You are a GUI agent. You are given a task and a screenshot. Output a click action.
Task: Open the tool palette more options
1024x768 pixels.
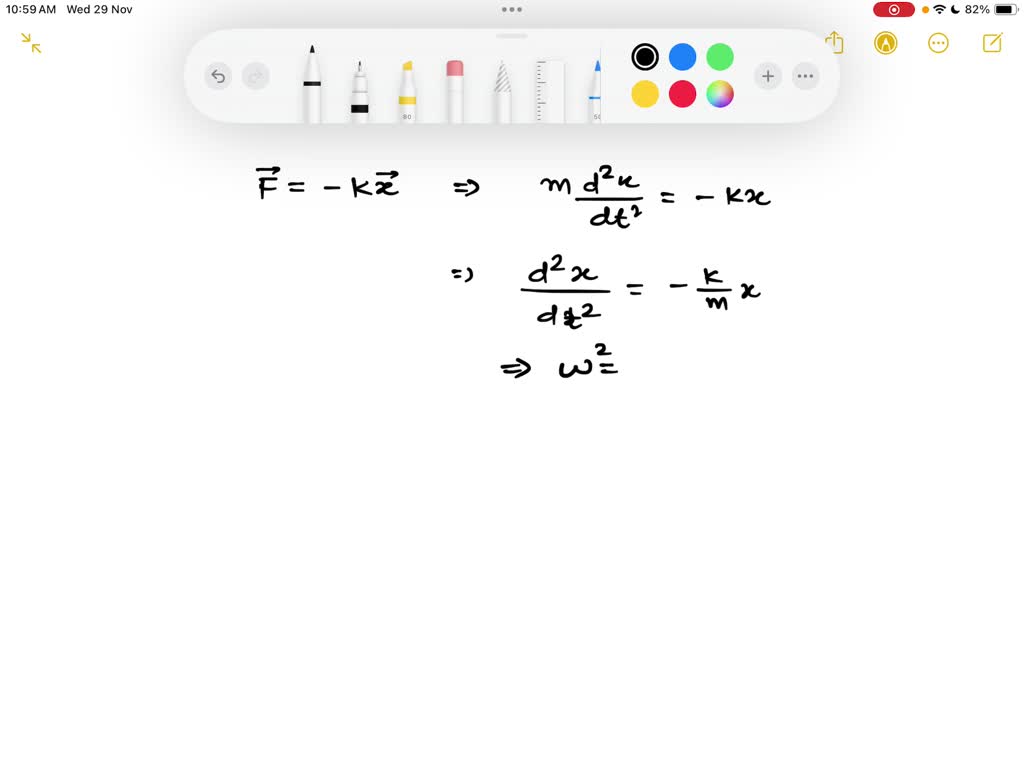pyautogui.click(x=805, y=76)
